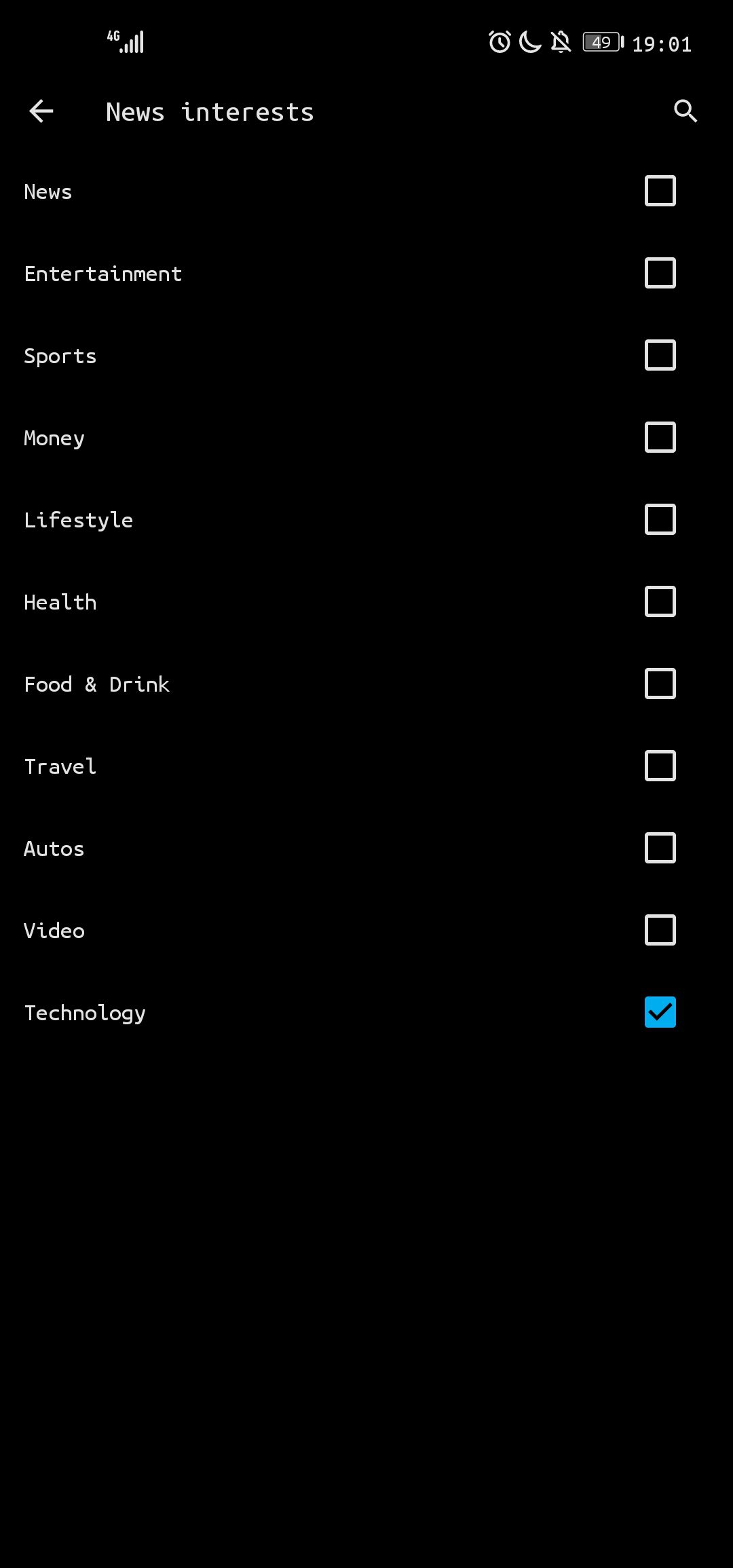Viewport: 733px width, 1568px height.
Task: Select Lifestyle as an interest
Action: pos(660,520)
